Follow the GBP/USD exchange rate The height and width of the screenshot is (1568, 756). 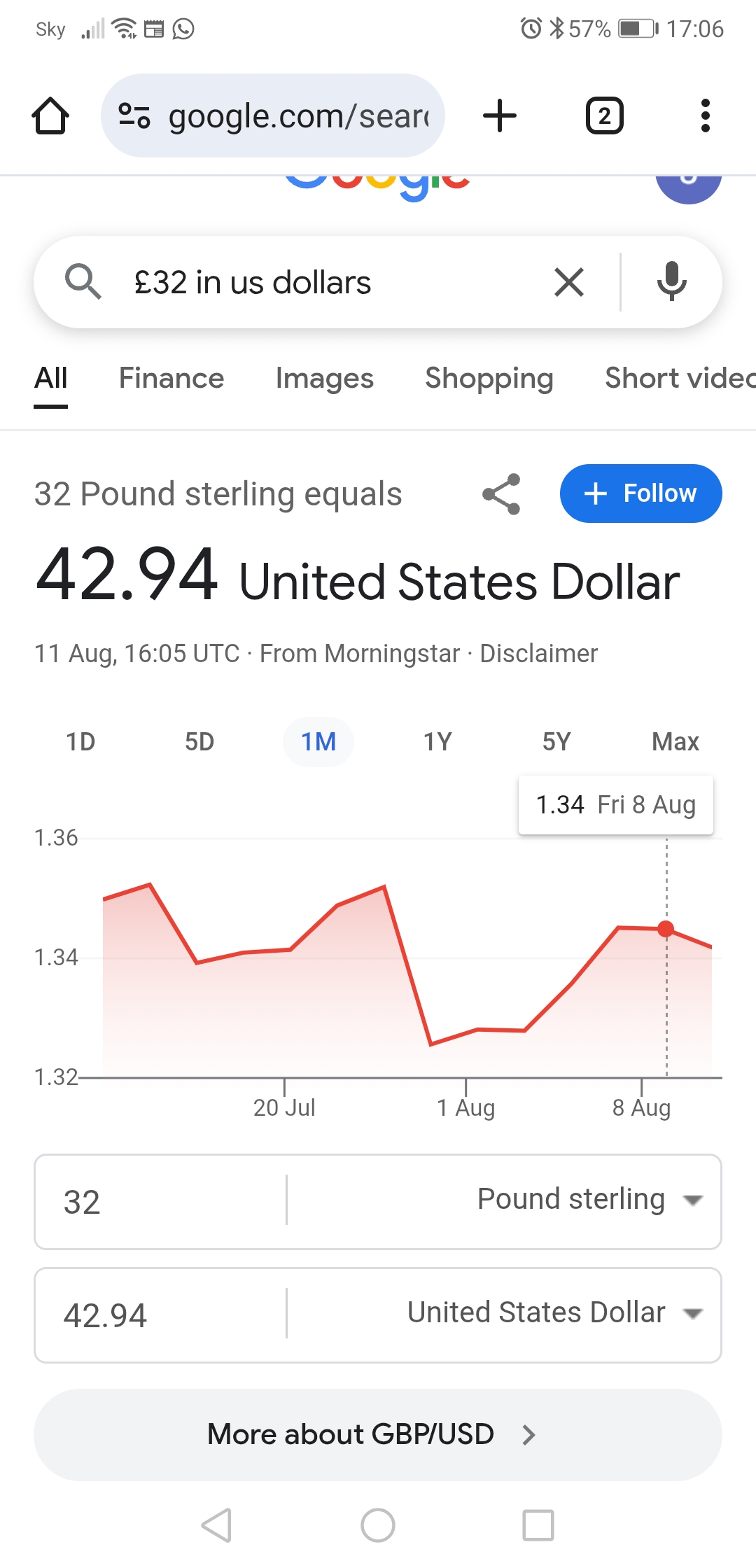(640, 493)
